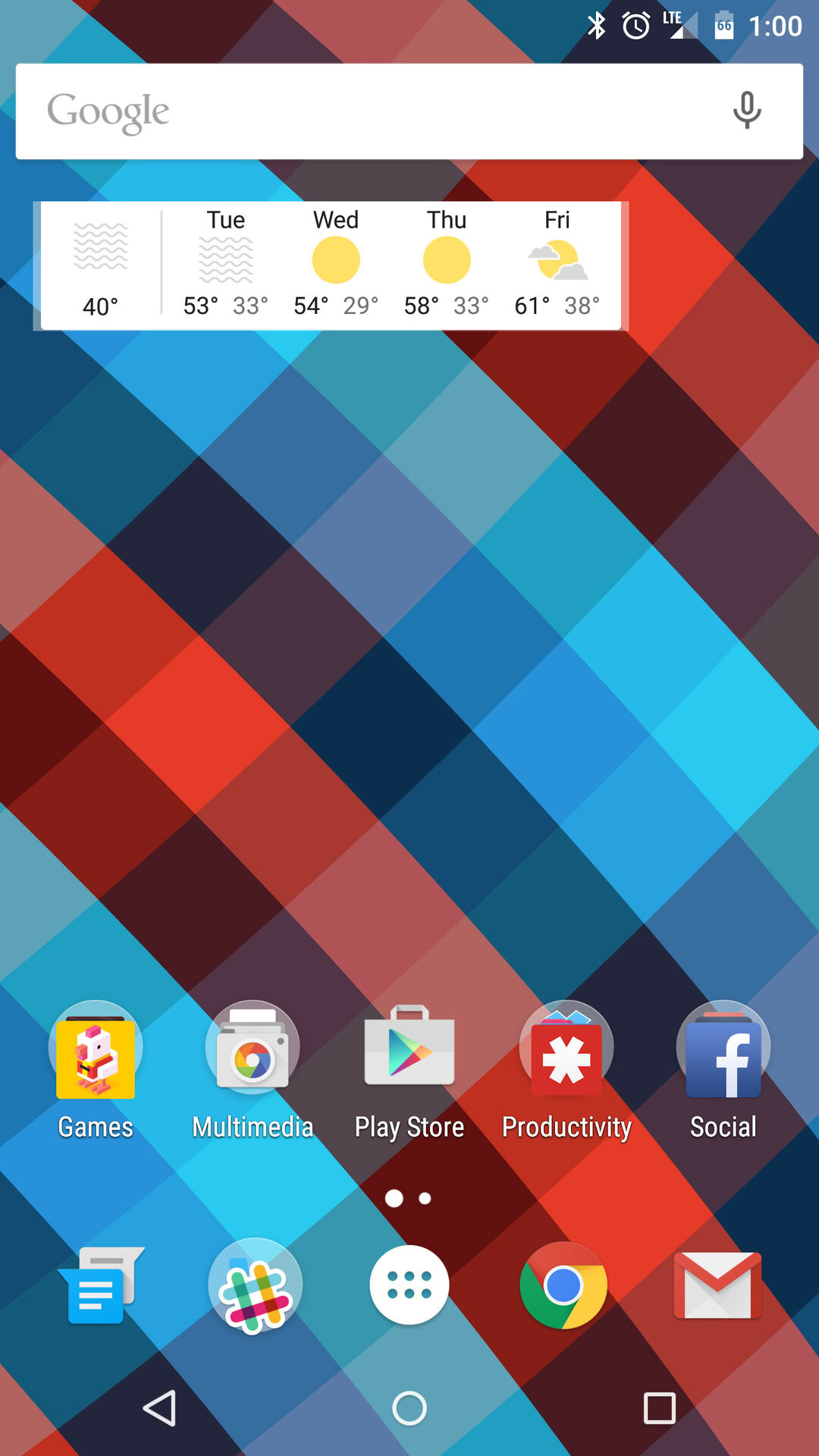Launch the Chrome browser
Viewport: 819px width, 1456px height.
(x=563, y=1285)
